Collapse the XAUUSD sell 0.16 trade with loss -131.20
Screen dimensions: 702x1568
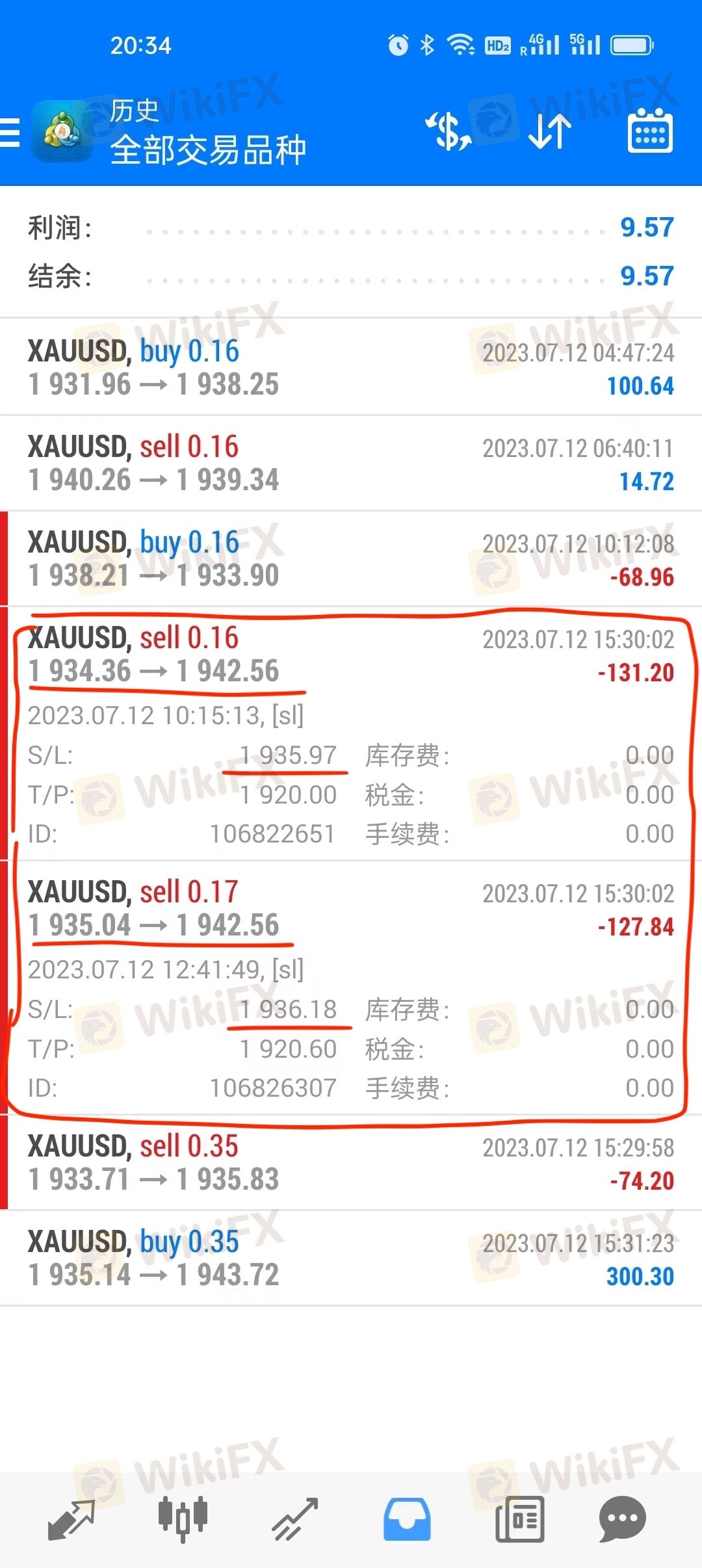[351, 733]
